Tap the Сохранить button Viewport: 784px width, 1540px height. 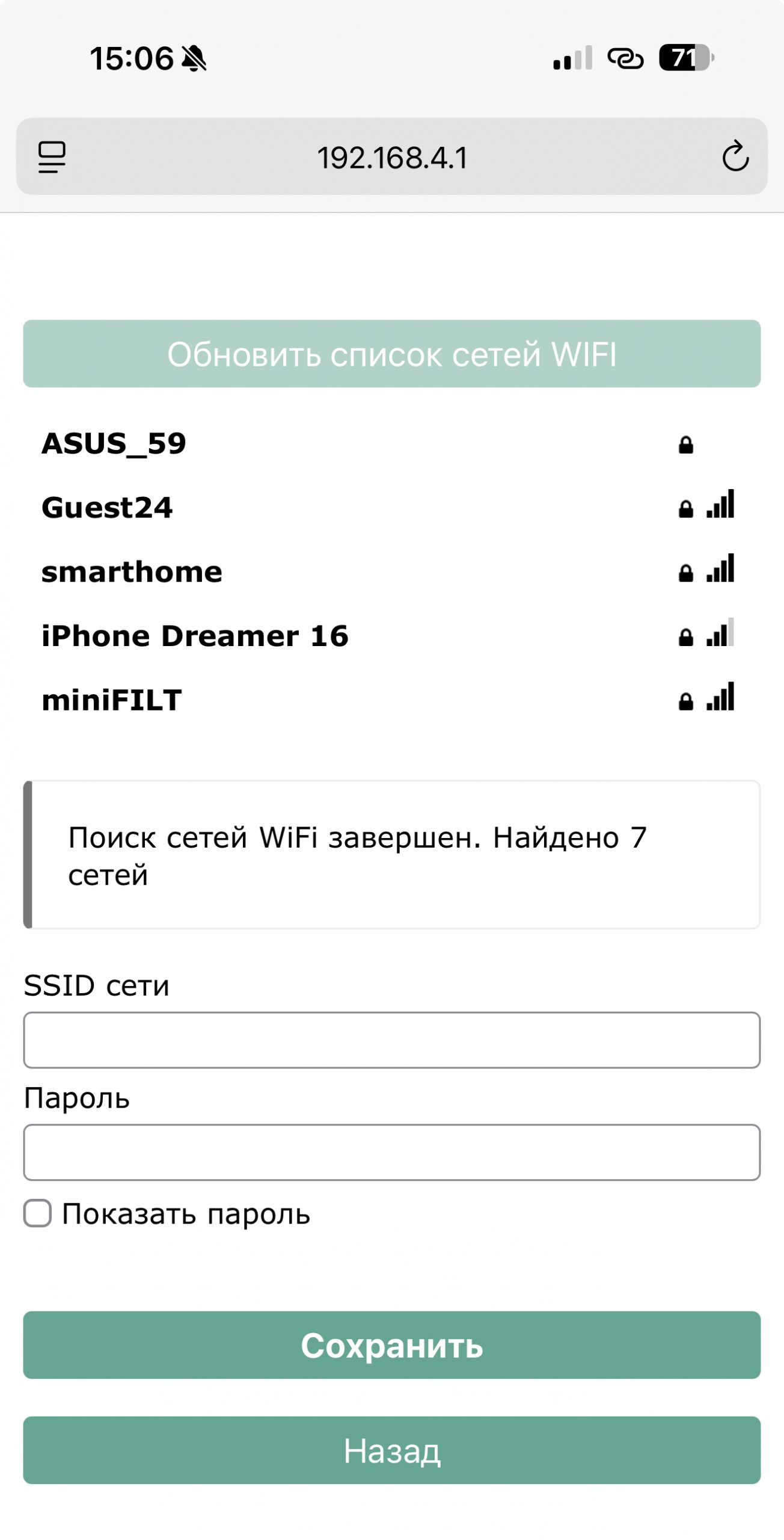pyautogui.click(x=392, y=1345)
